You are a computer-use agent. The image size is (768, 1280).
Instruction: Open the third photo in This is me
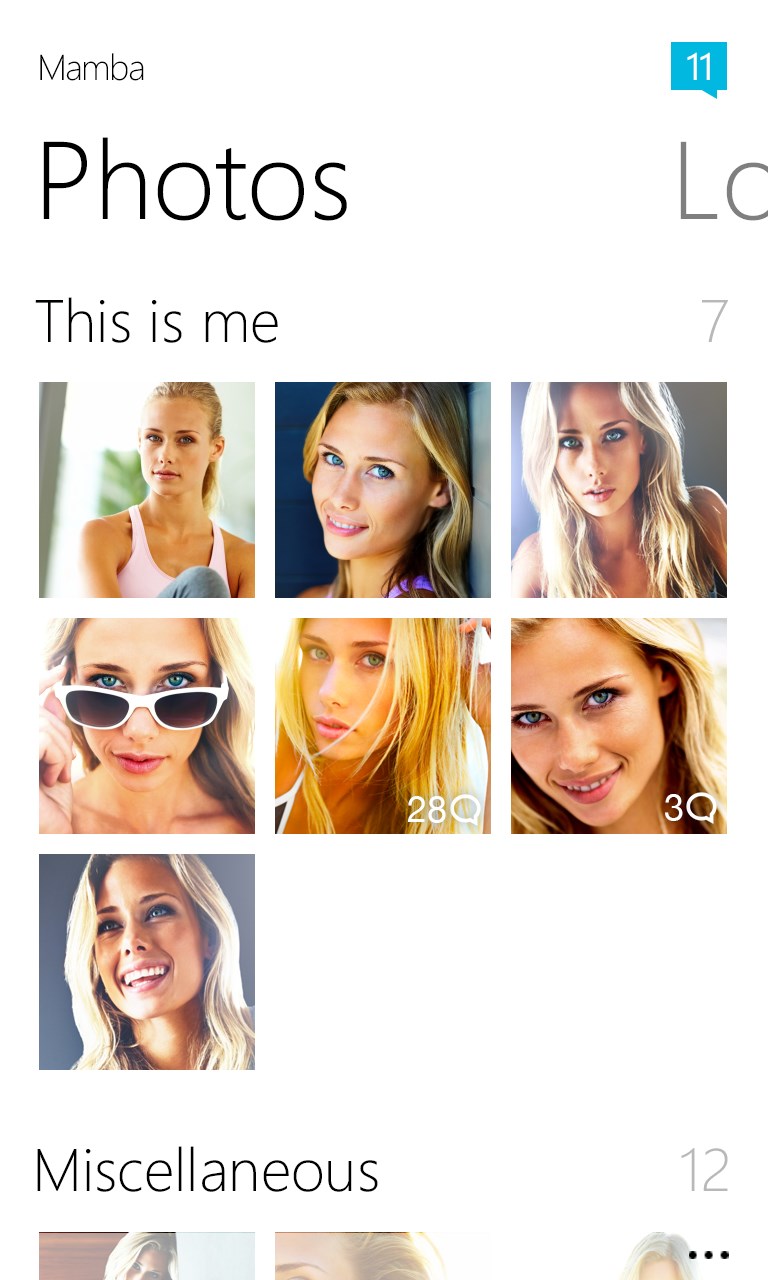point(619,490)
